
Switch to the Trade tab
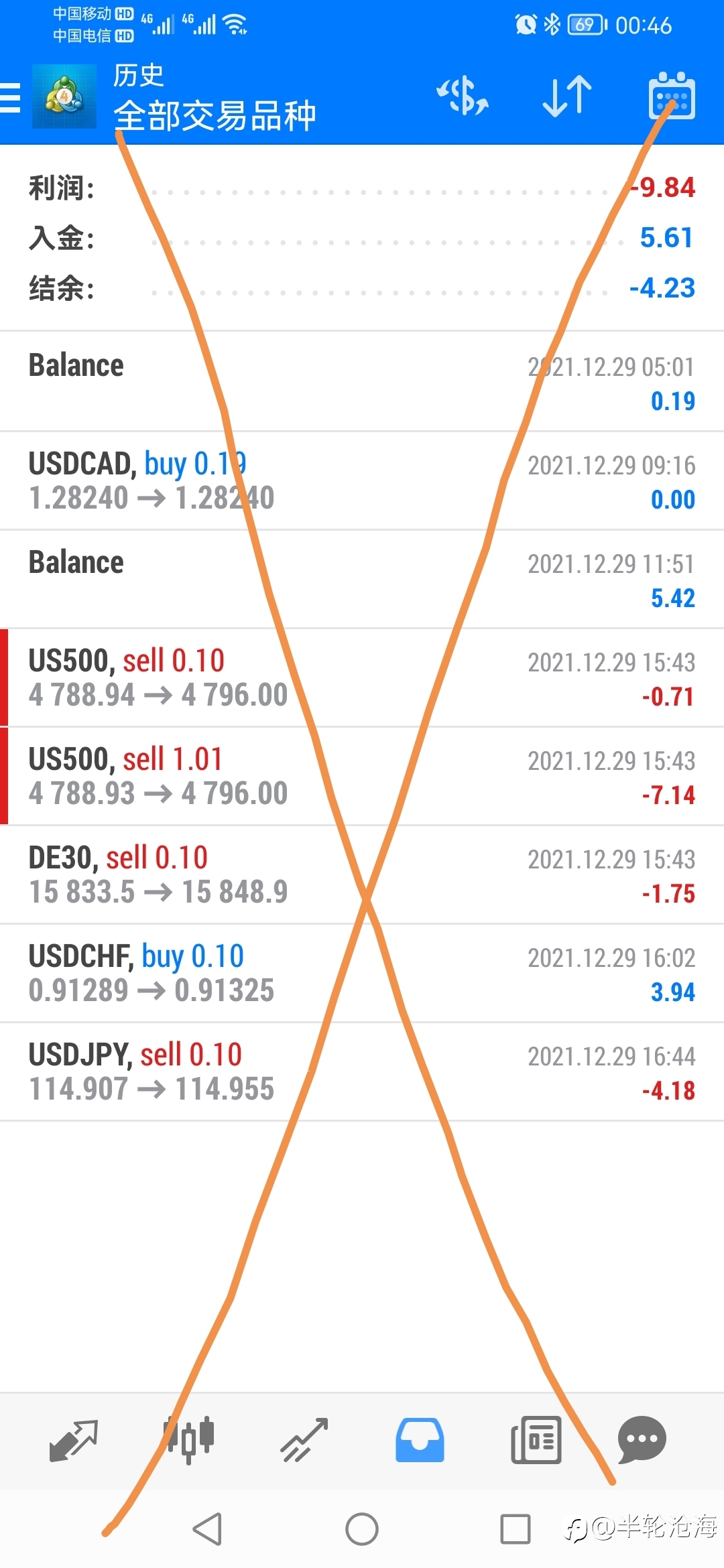(x=304, y=1440)
